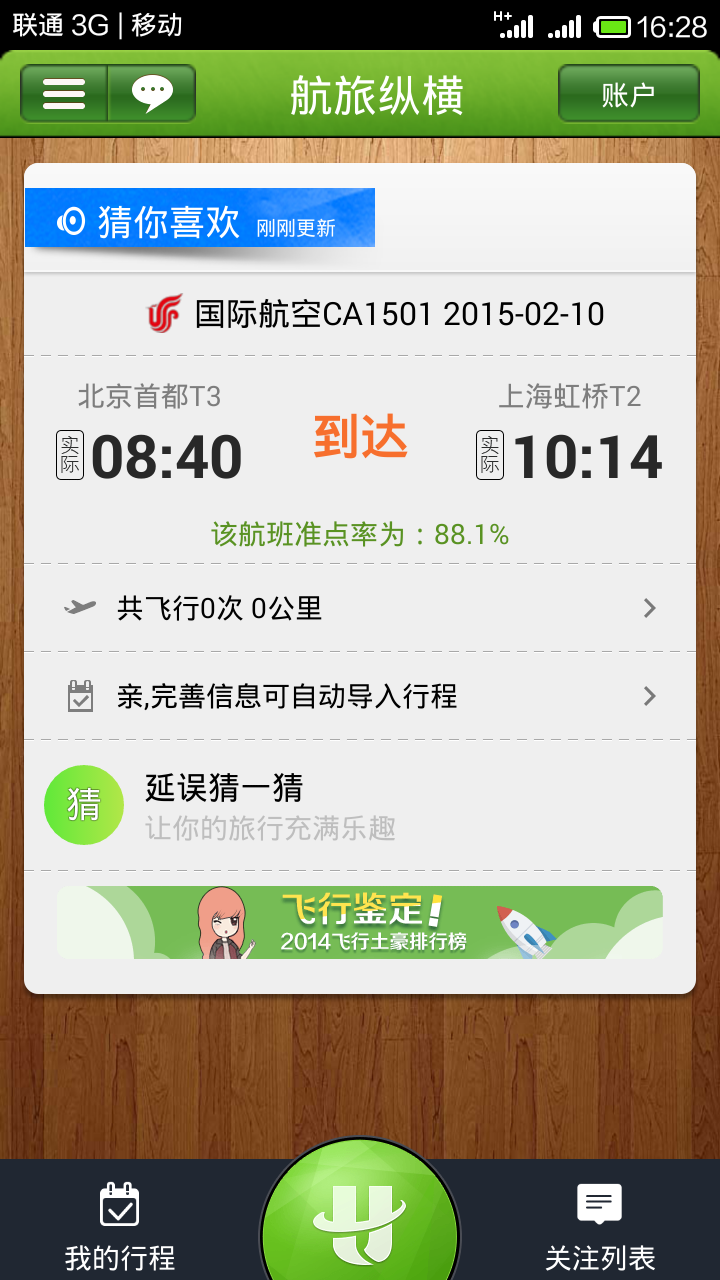Open the messages chat bubble icon
The height and width of the screenshot is (1280, 720).
point(151,94)
